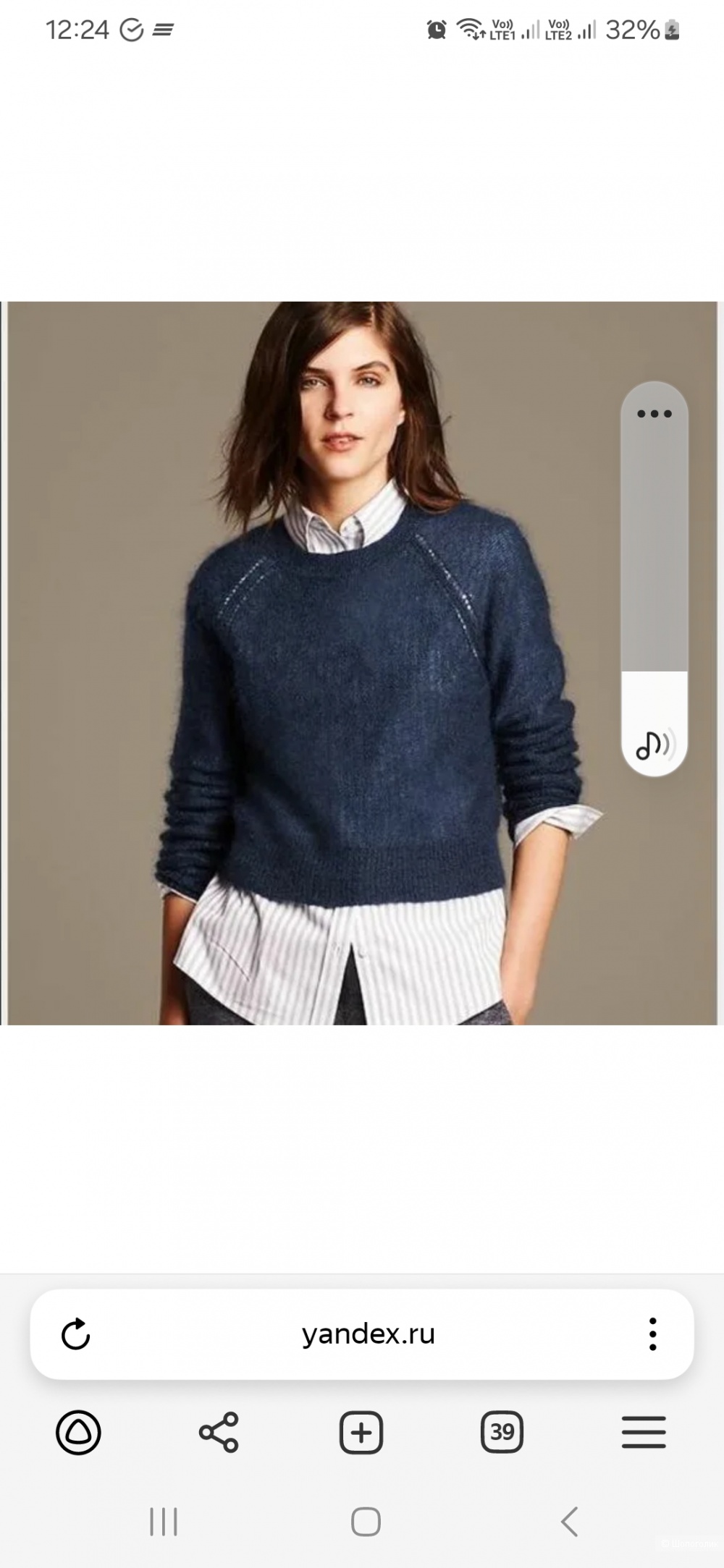The width and height of the screenshot is (724, 1568).
Task: Open the yandex.ru address bar
Action: pyautogui.click(x=368, y=1334)
